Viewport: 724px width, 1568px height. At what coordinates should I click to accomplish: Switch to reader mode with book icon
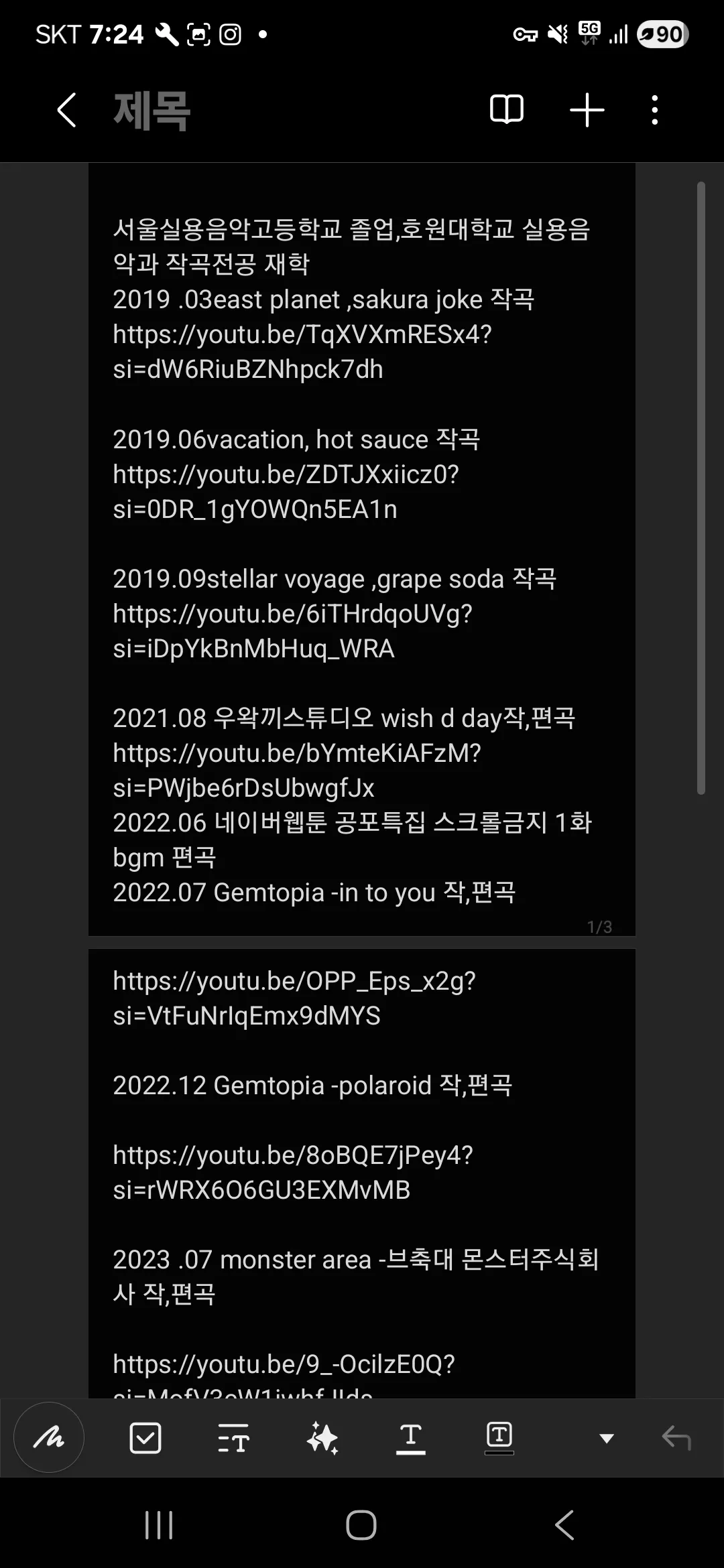(507, 109)
